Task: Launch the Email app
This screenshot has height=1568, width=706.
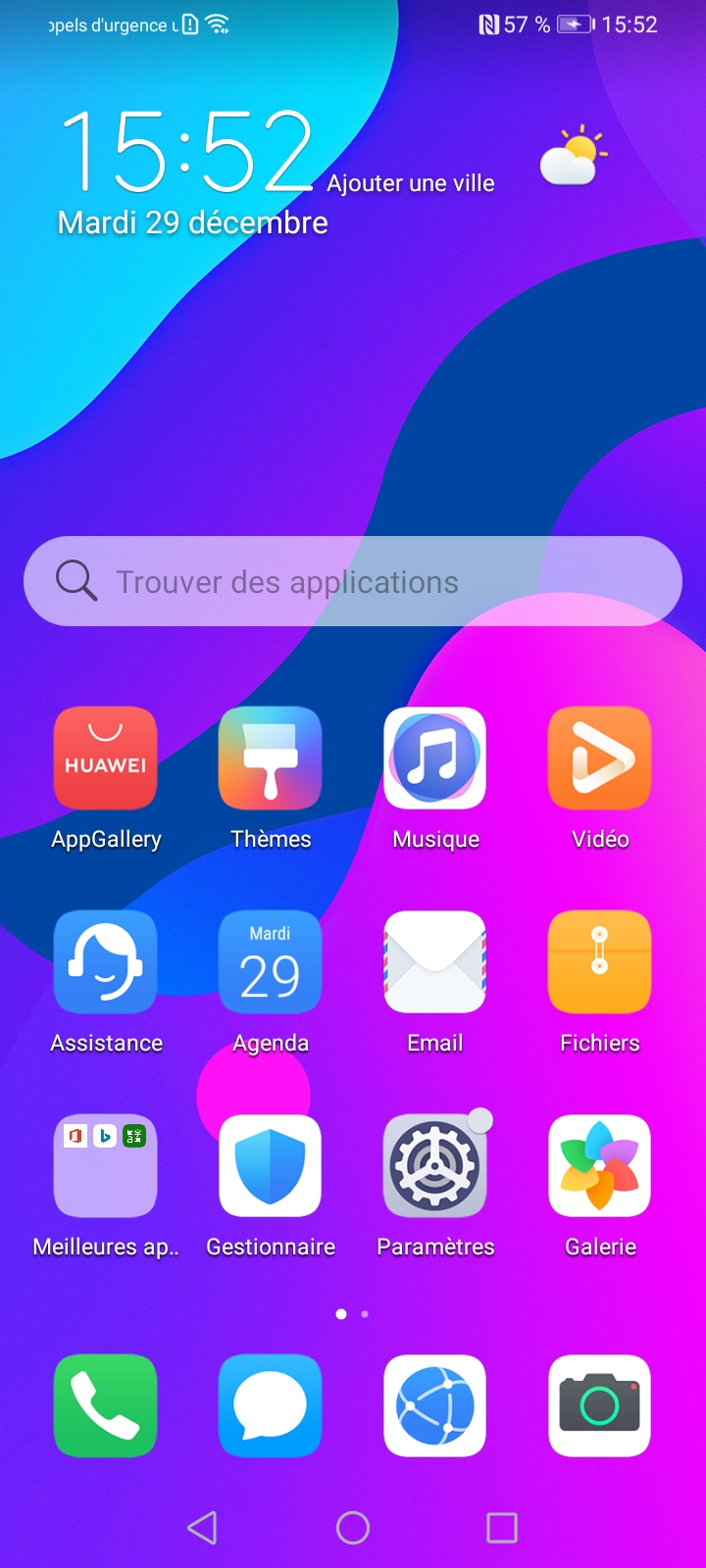Action: point(434,961)
